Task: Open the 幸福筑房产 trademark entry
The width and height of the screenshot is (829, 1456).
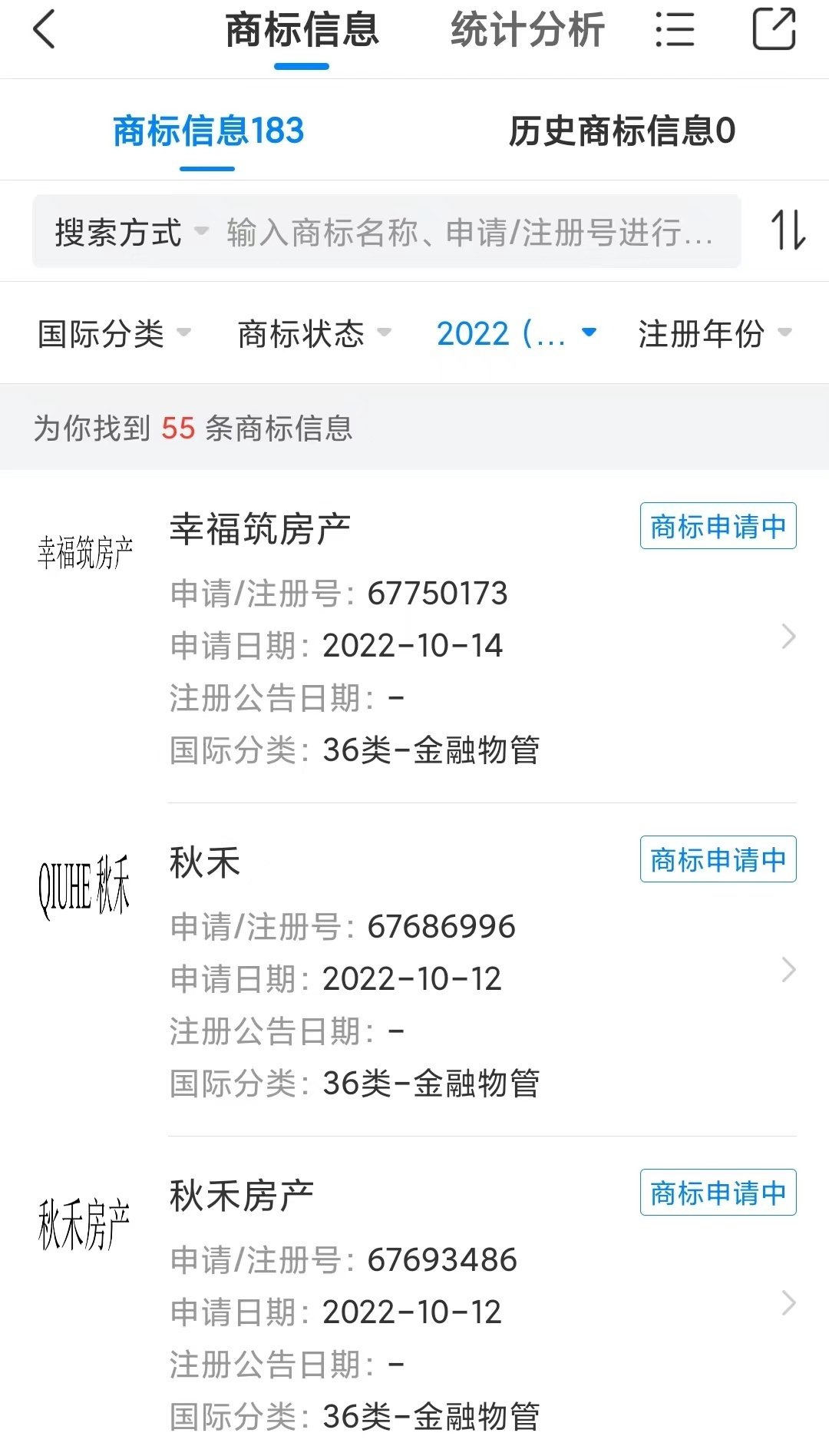Action: point(414,637)
